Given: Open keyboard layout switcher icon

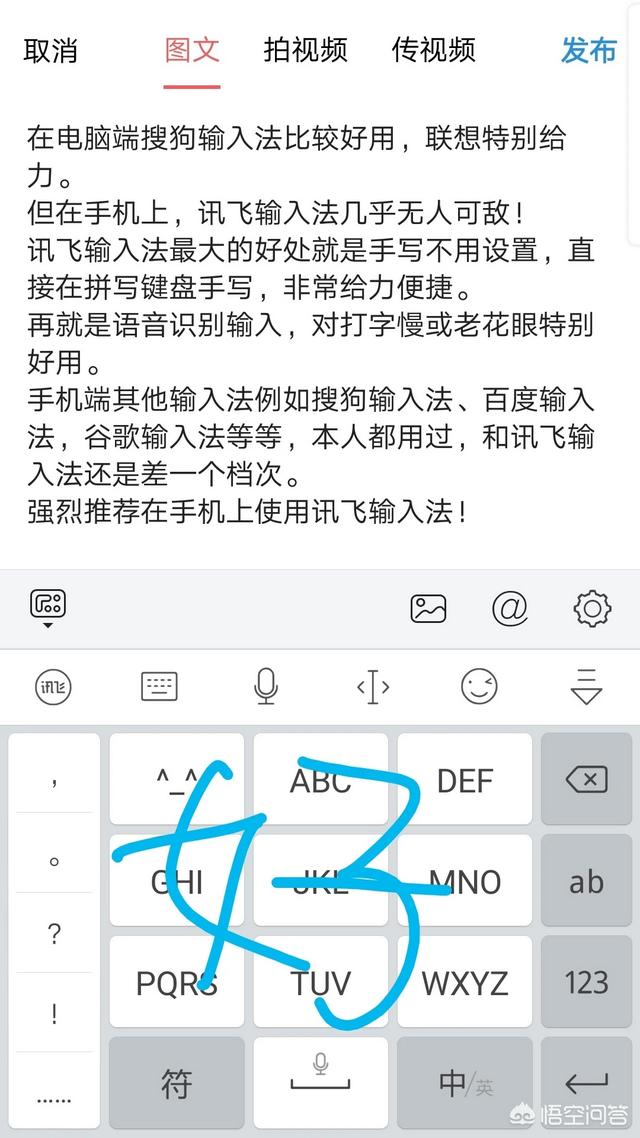Looking at the screenshot, I should [x=159, y=687].
